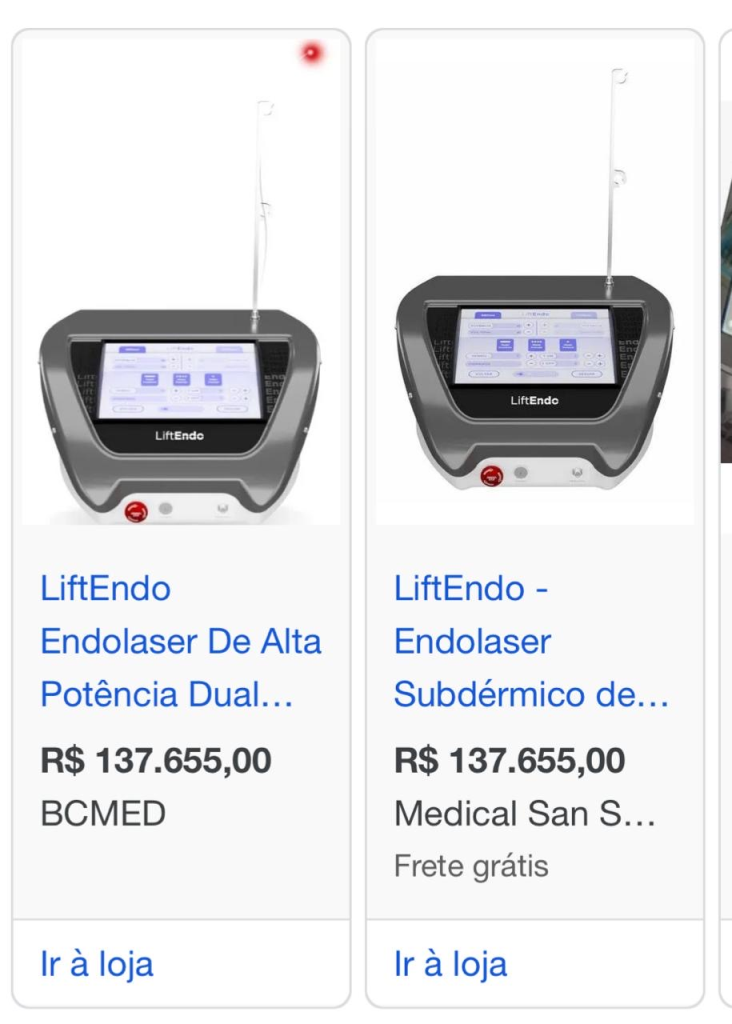Open LiftEndo Endolaser De Alta Potência Dual link
Image resolution: width=732 pixels, height=1024 pixels.
coord(181,641)
